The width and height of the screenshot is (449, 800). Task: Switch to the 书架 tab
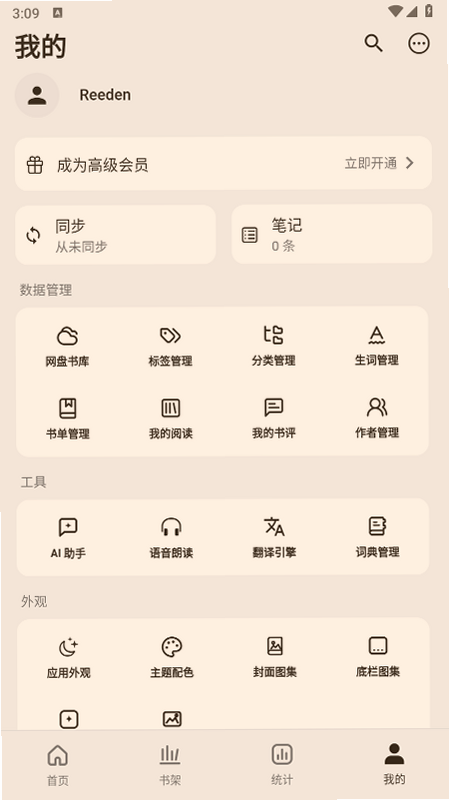[x=170, y=765]
